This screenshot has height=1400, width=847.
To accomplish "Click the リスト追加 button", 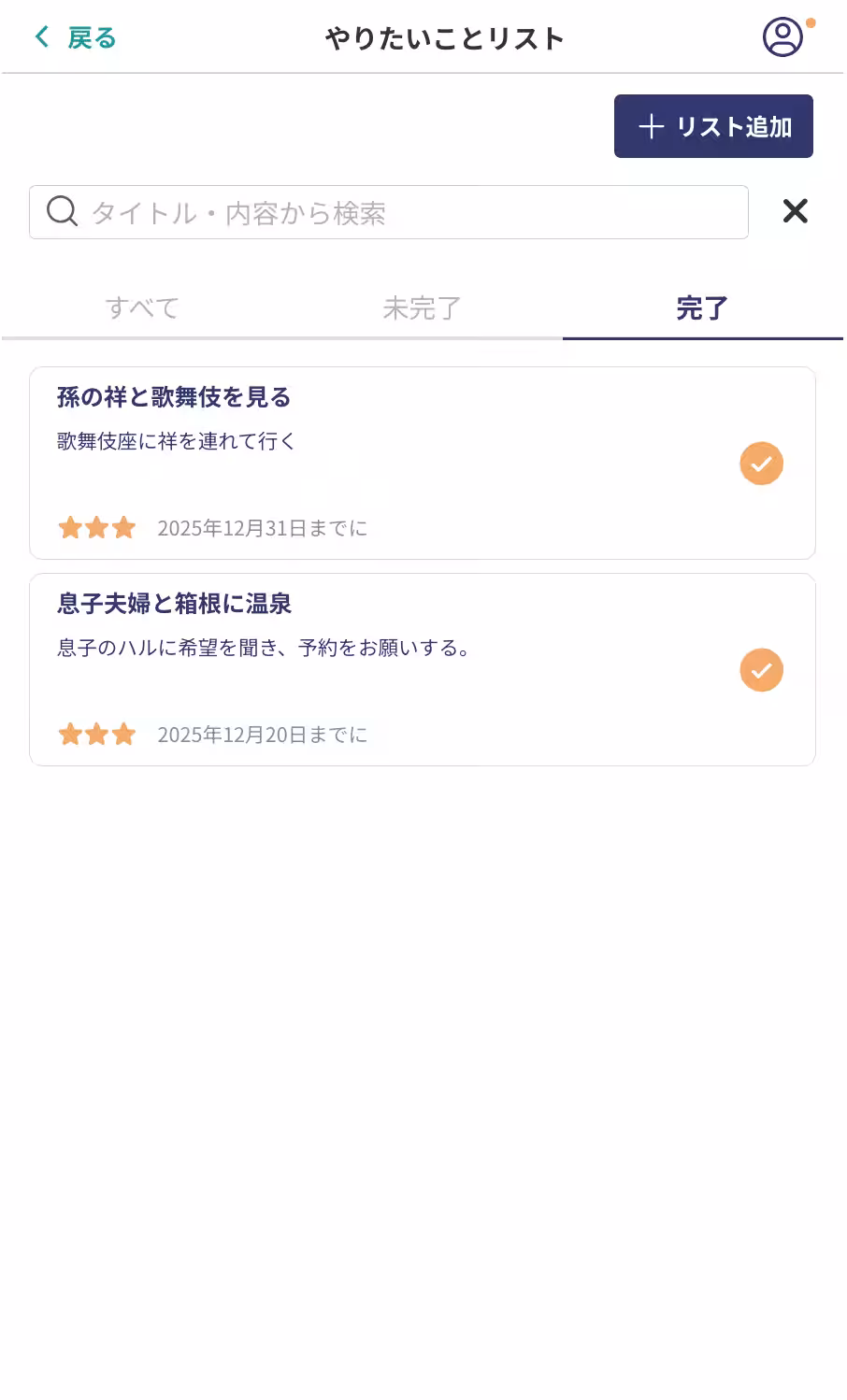I will click(x=713, y=126).
